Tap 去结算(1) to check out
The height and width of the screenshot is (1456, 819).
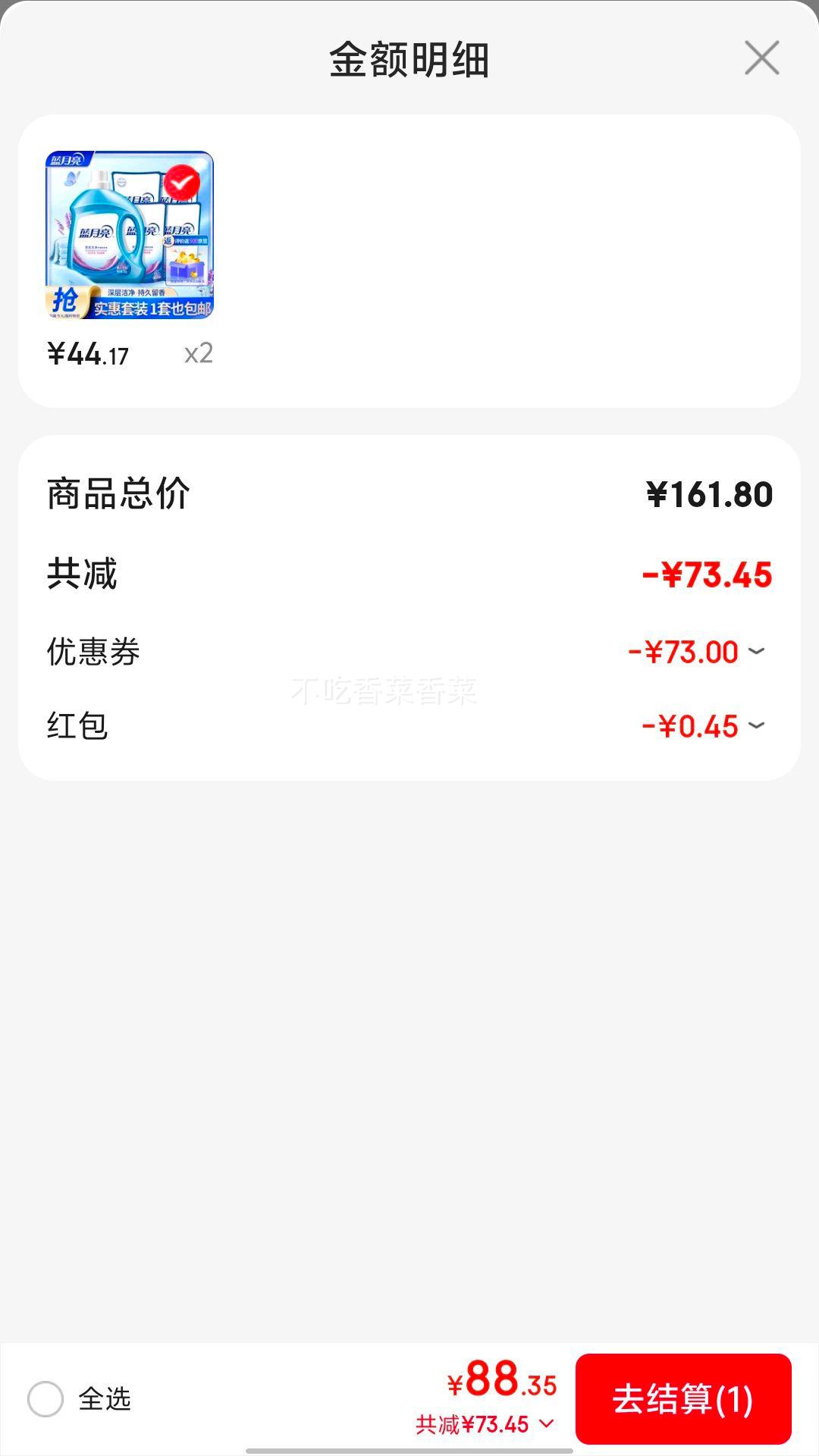tap(683, 1398)
